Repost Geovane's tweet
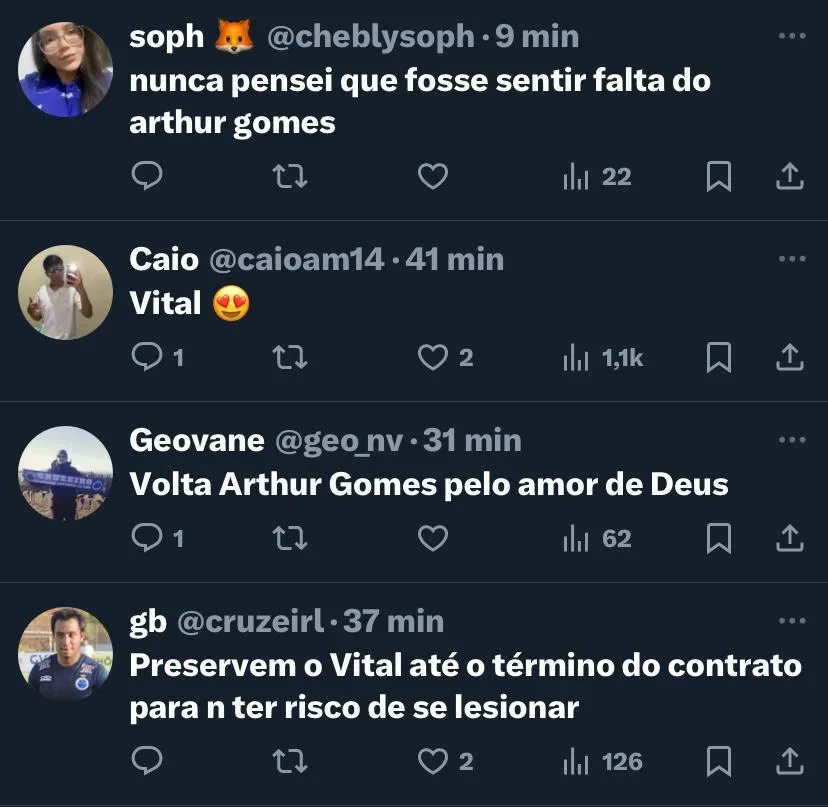 (290, 539)
